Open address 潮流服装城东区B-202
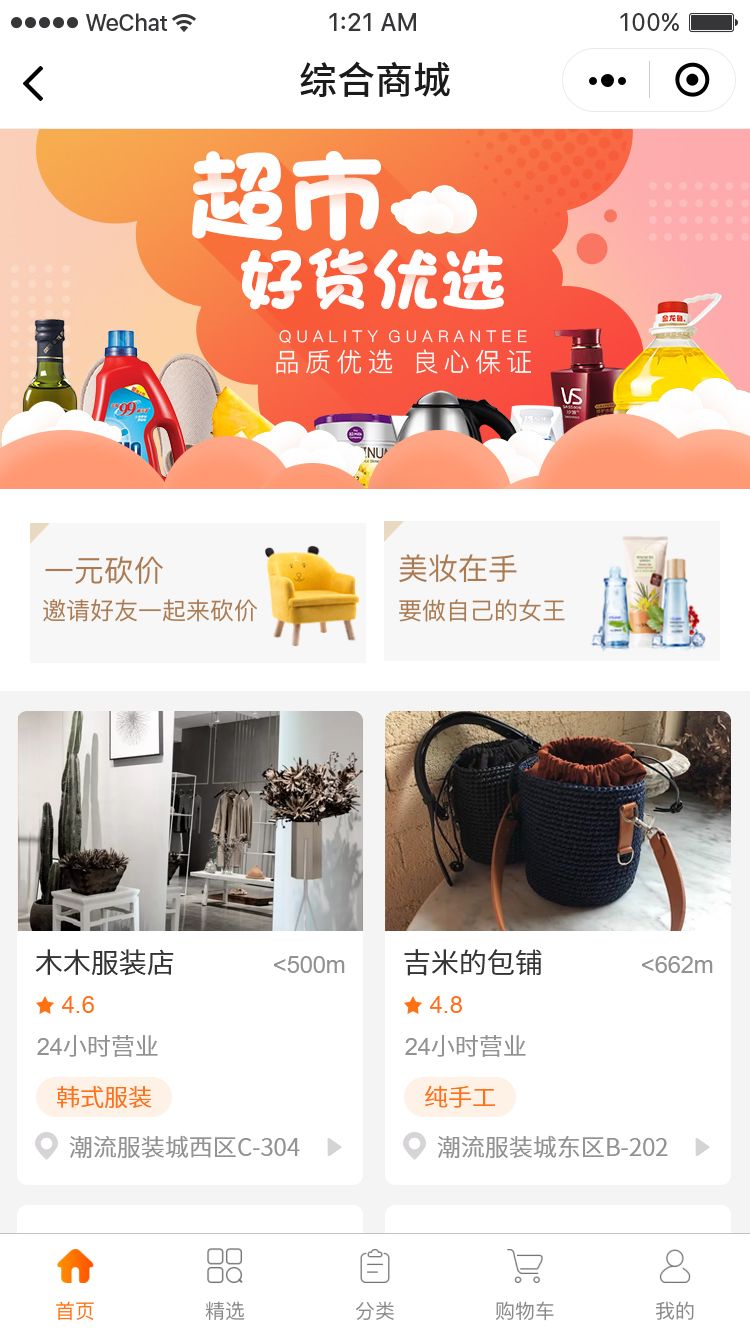Image resolution: width=750 pixels, height=1334 pixels. (553, 1147)
